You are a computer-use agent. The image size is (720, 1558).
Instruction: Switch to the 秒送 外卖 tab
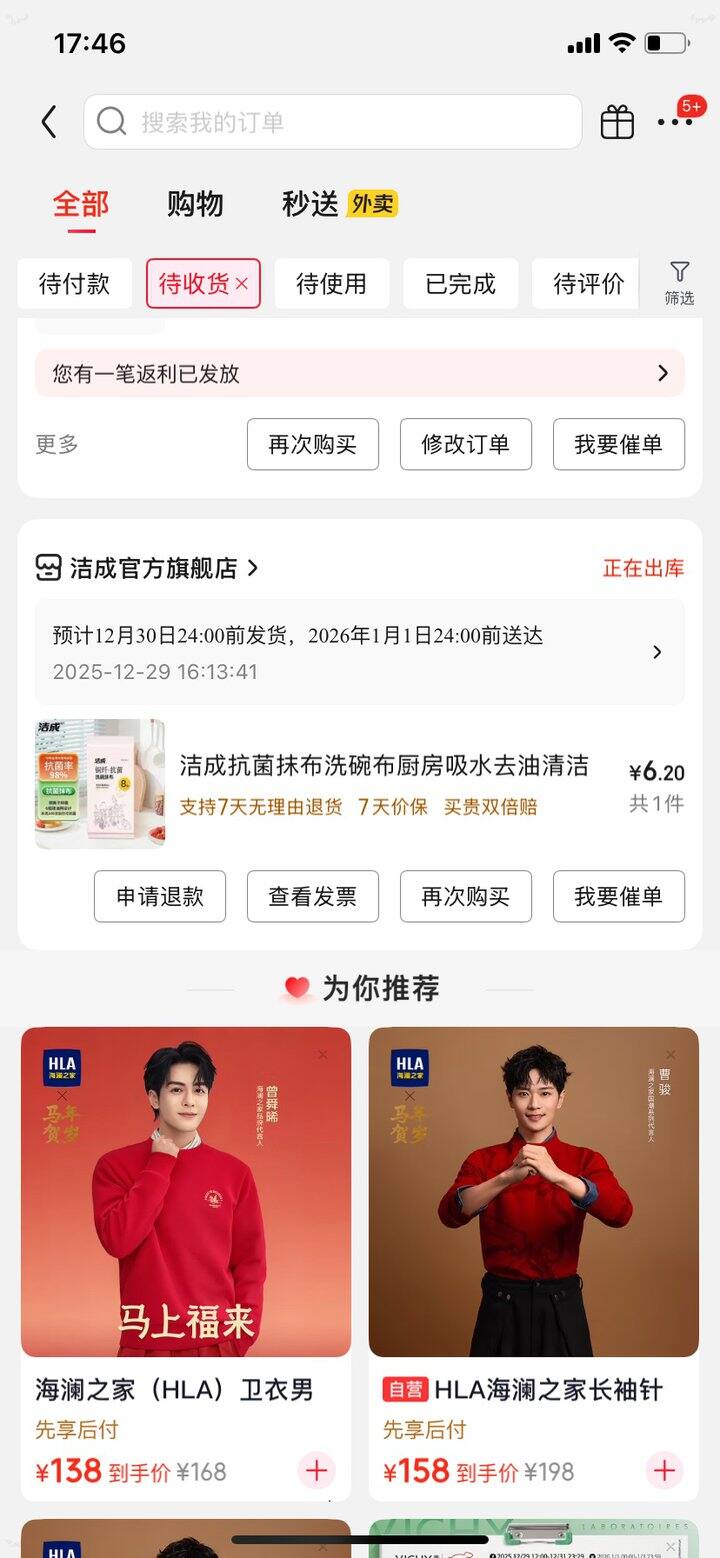click(x=339, y=204)
